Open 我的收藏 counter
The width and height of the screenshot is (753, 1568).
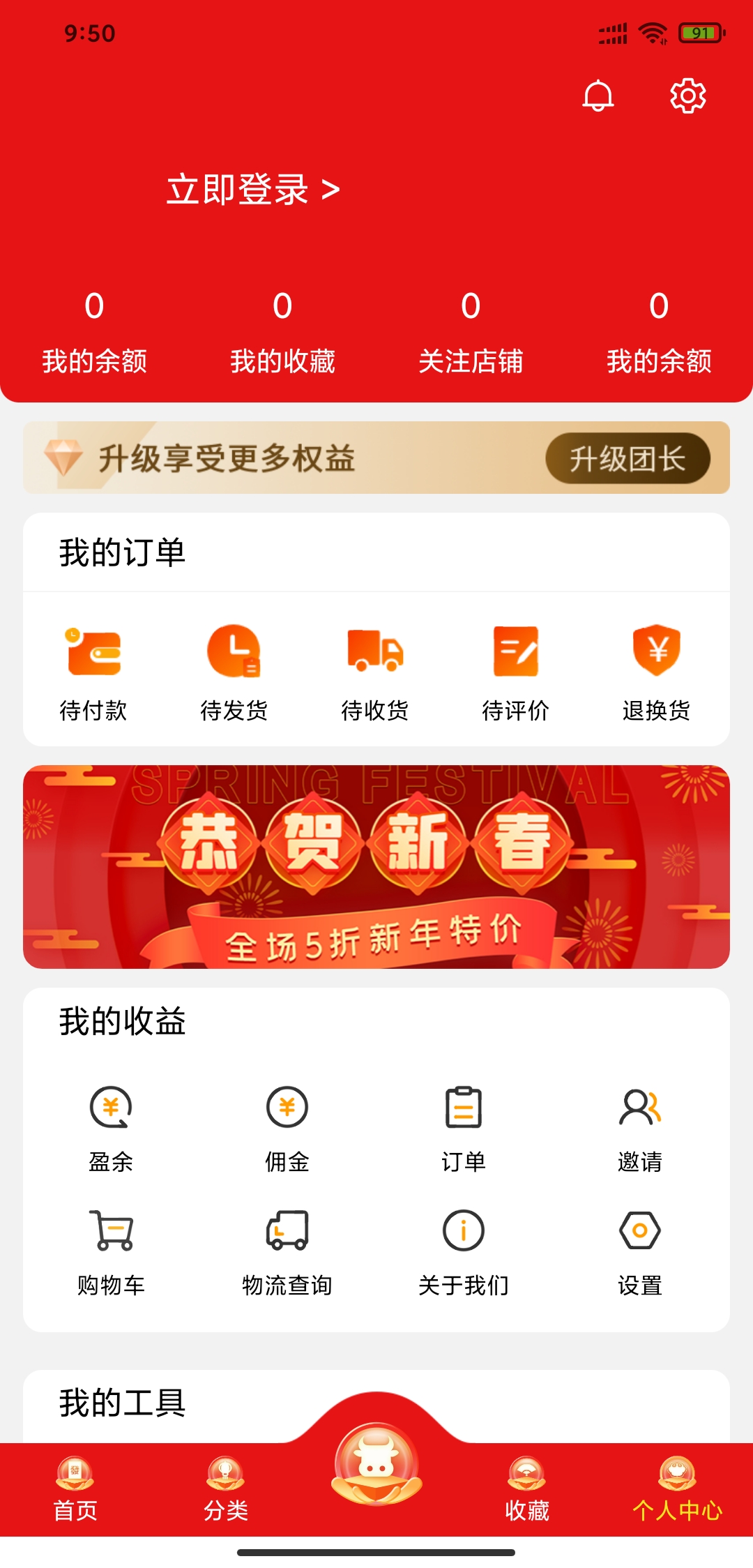[282, 332]
